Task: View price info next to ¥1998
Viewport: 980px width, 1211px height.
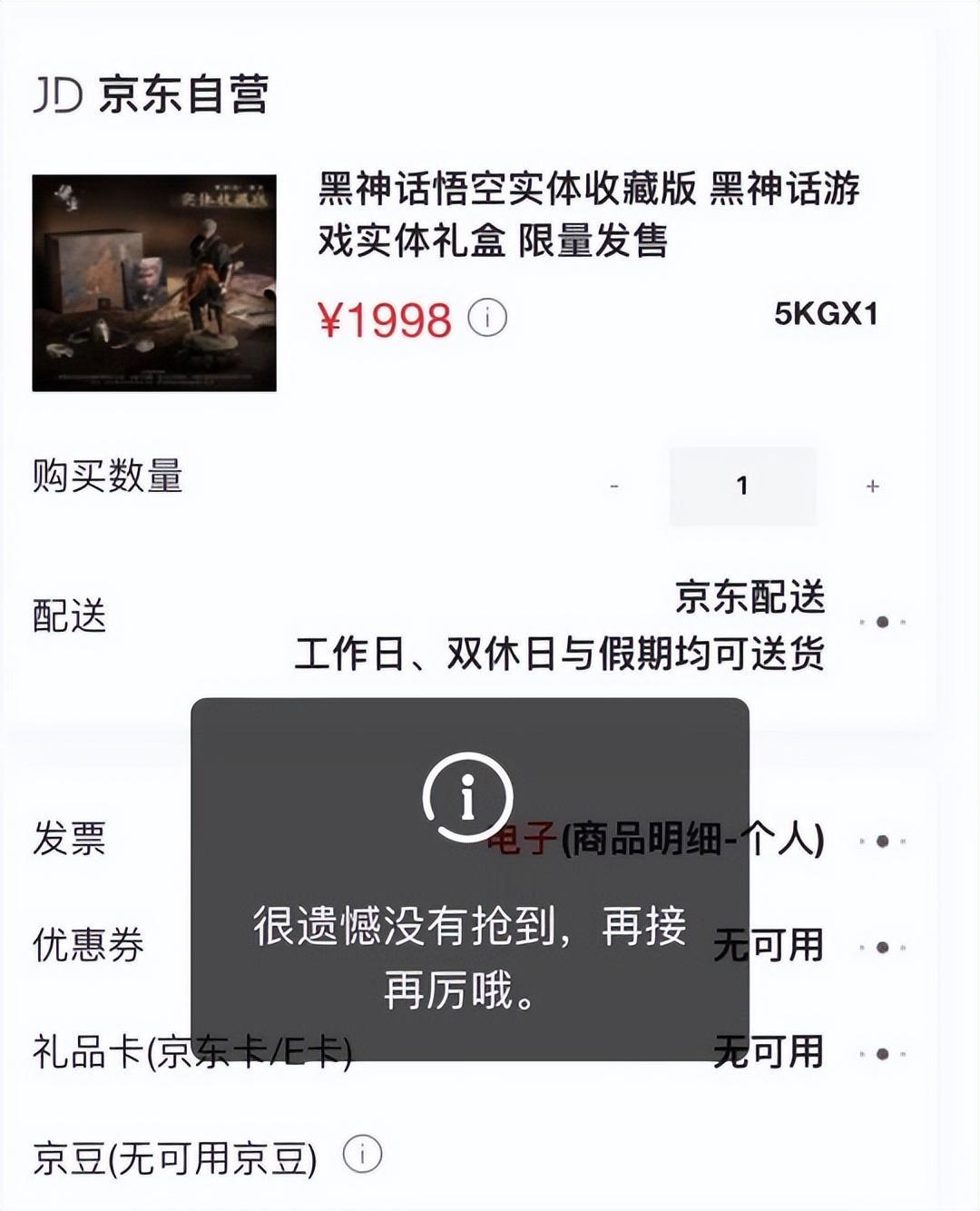Action: [487, 319]
